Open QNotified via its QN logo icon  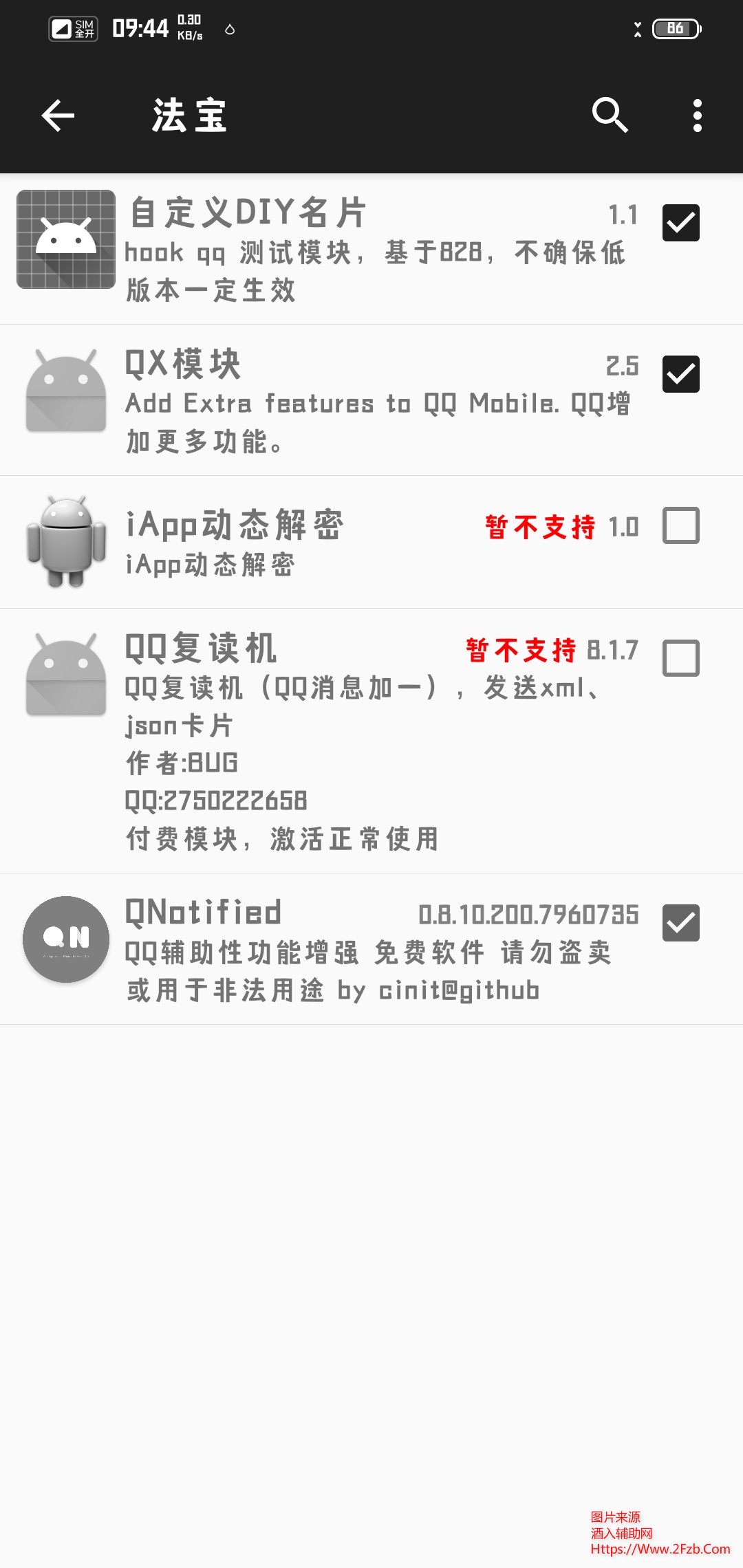pos(65,940)
